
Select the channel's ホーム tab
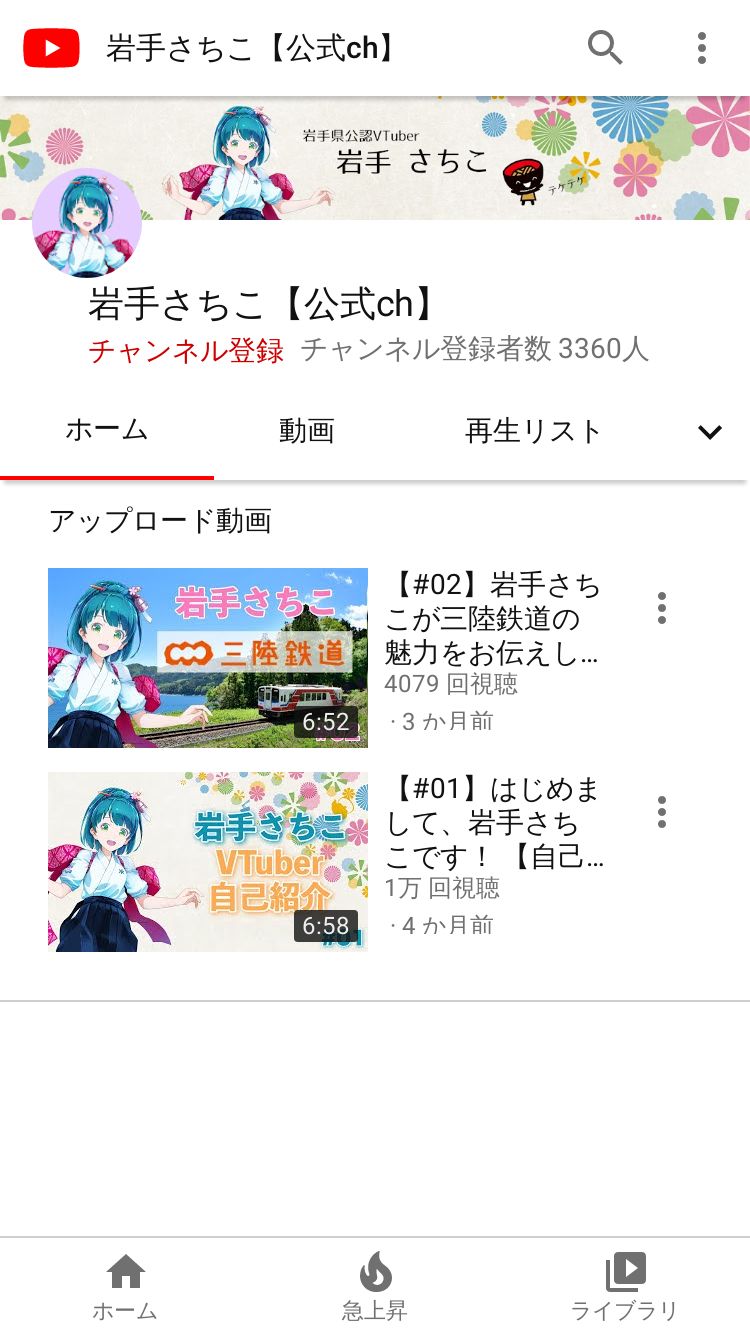click(x=107, y=431)
